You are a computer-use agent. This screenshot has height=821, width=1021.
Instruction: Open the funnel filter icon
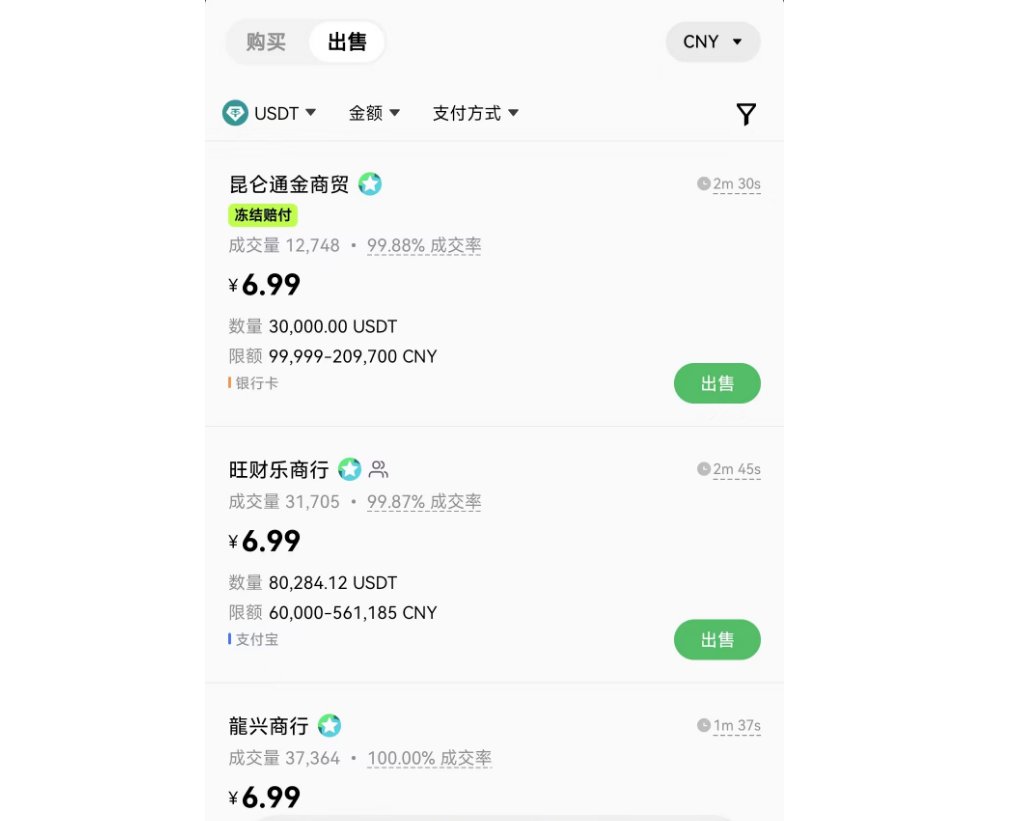coord(746,114)
